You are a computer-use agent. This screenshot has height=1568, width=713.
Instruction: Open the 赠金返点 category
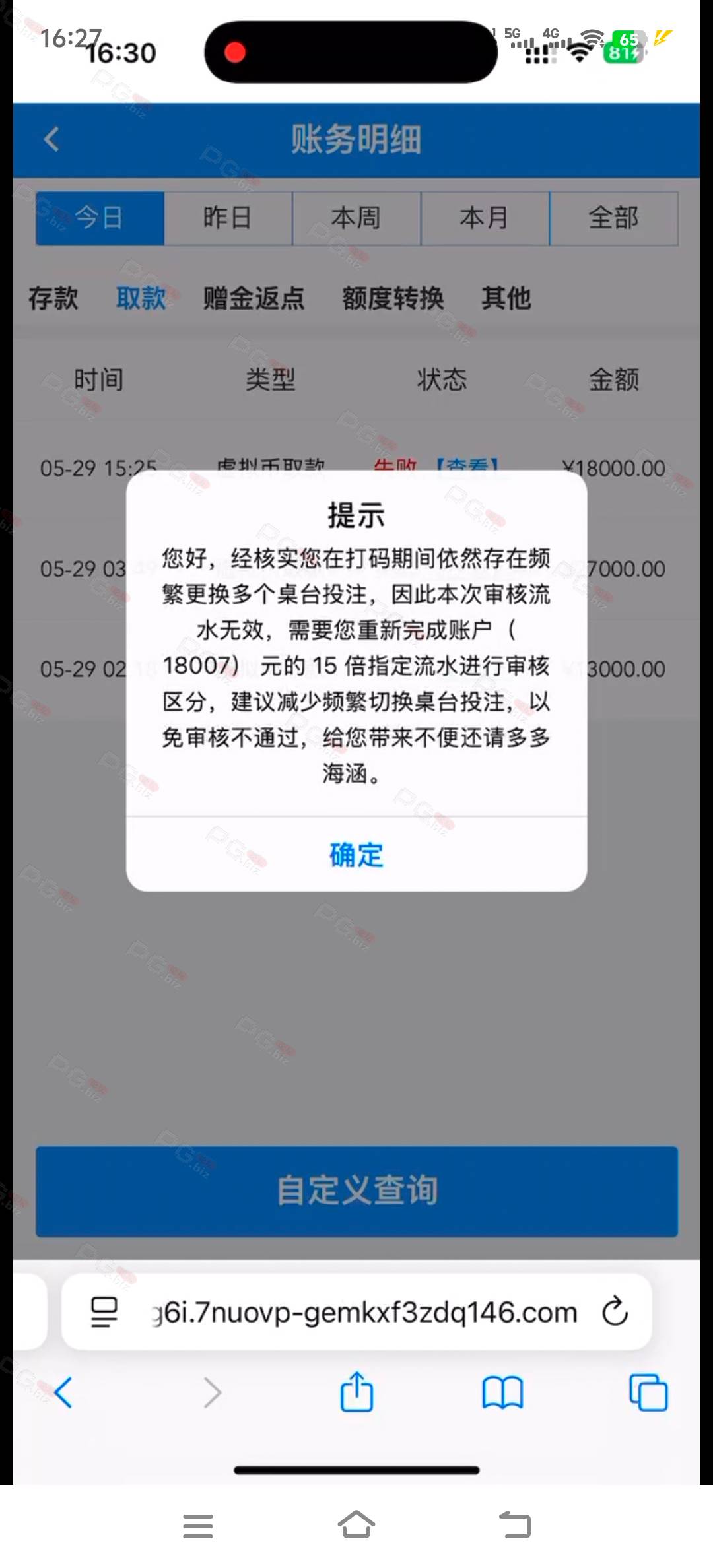(x=254, y=298)
